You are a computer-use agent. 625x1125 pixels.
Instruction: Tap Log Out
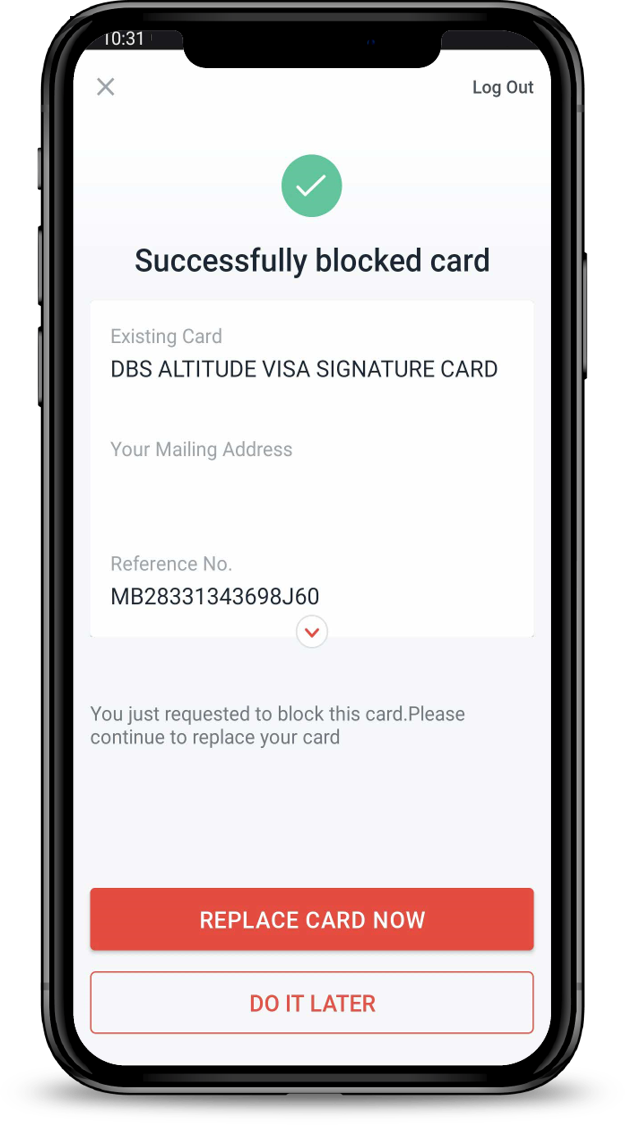click(x=502, y=87)
